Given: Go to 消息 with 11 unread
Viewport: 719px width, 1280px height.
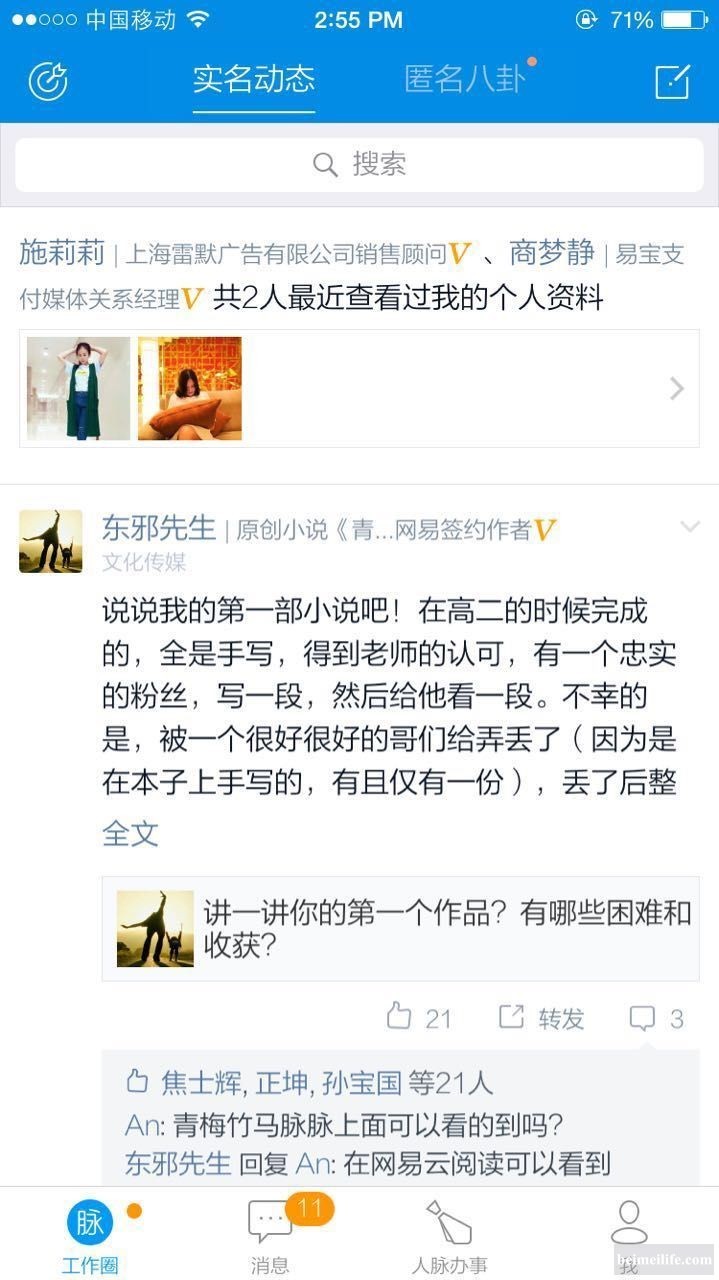Looking at the screenshot, I should pyautogui.click(x=270, y=1235).
